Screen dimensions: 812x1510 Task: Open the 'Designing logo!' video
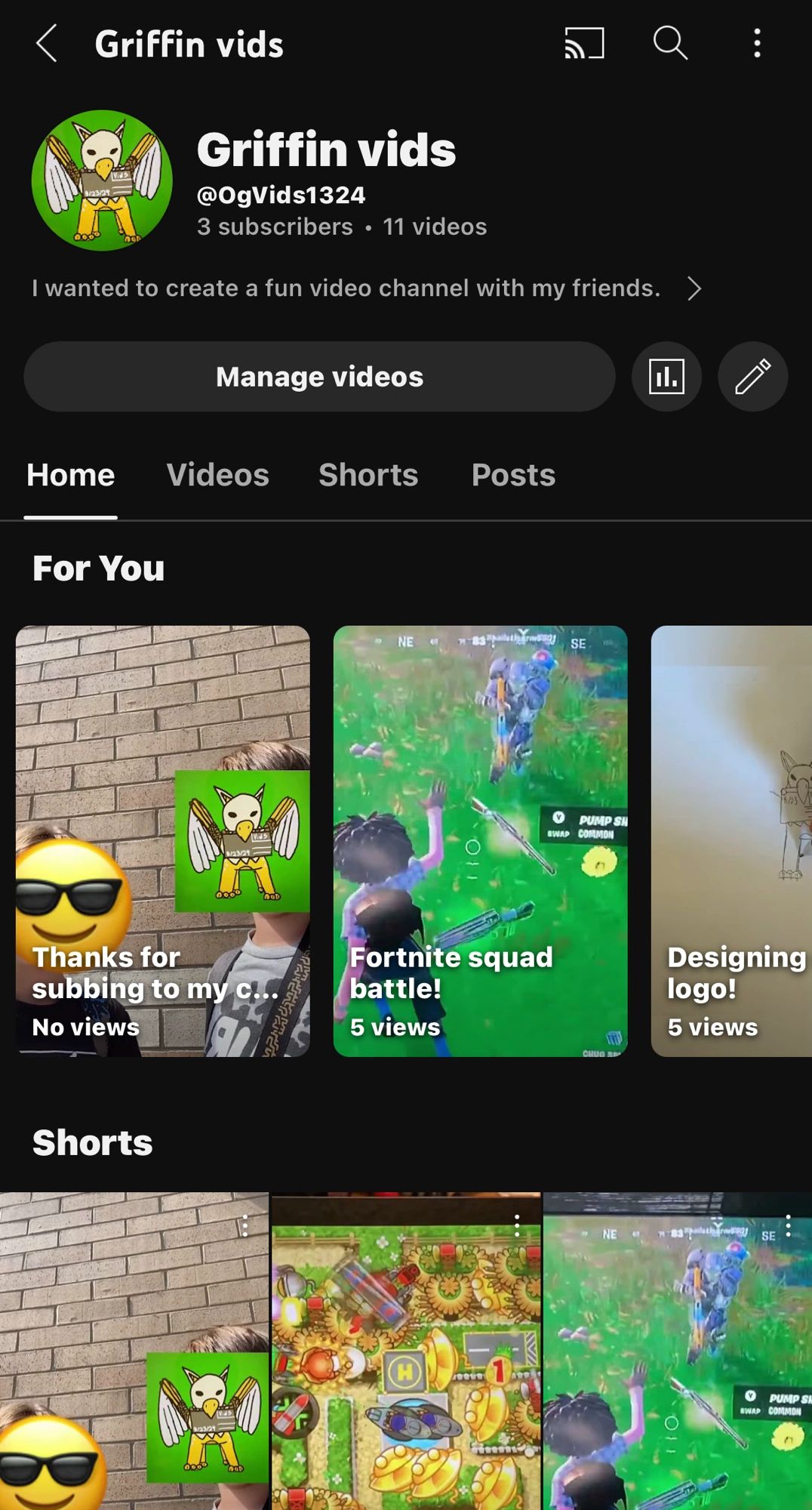[x=731, y=840]
